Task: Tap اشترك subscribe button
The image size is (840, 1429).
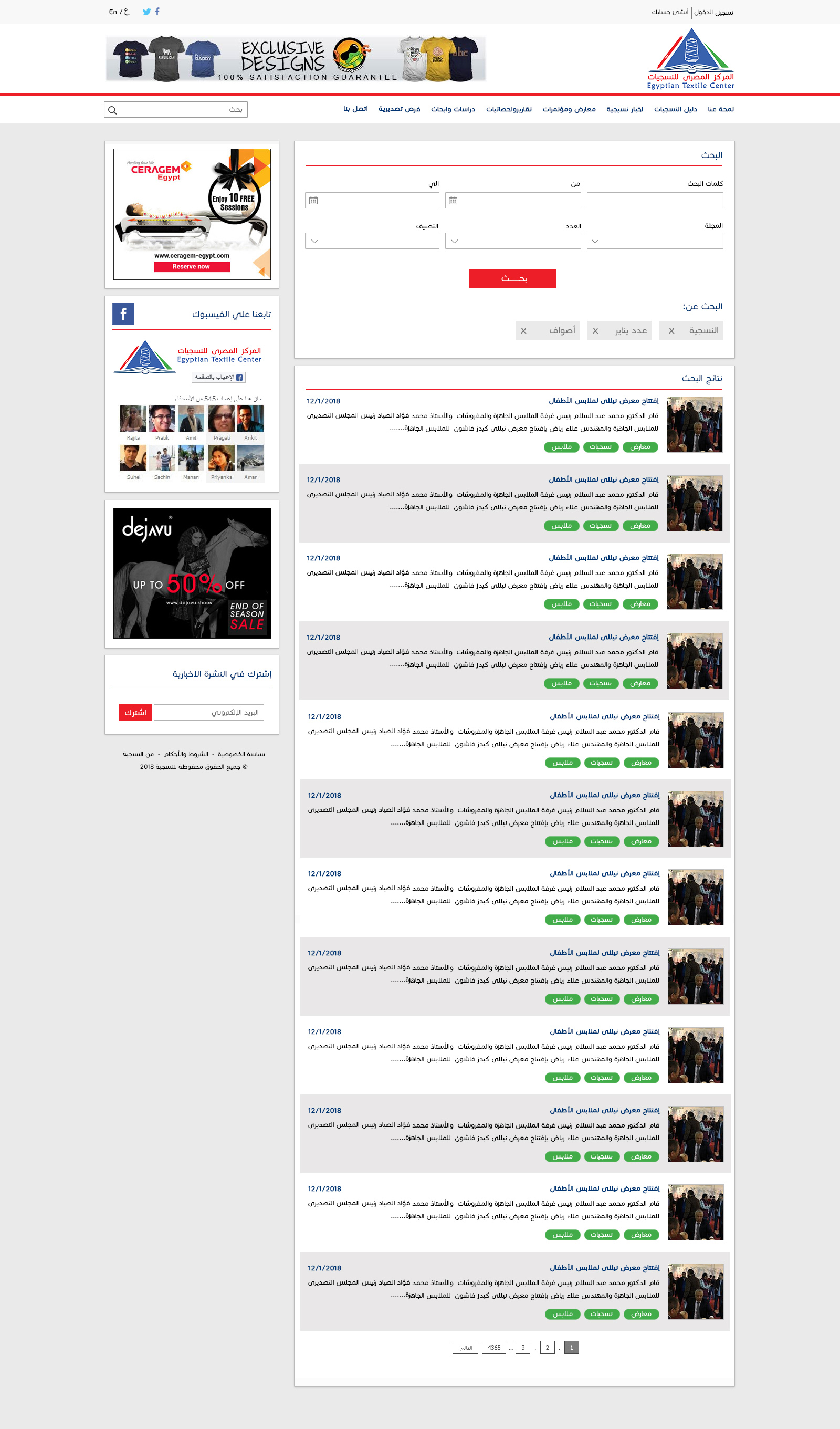Action: tap(135, 713)
